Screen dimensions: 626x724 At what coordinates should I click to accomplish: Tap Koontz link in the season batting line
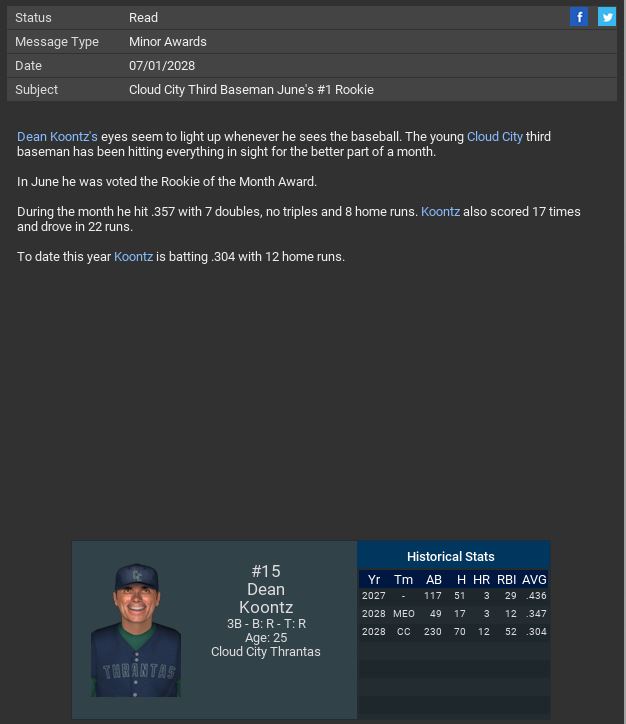coord(133,257)
